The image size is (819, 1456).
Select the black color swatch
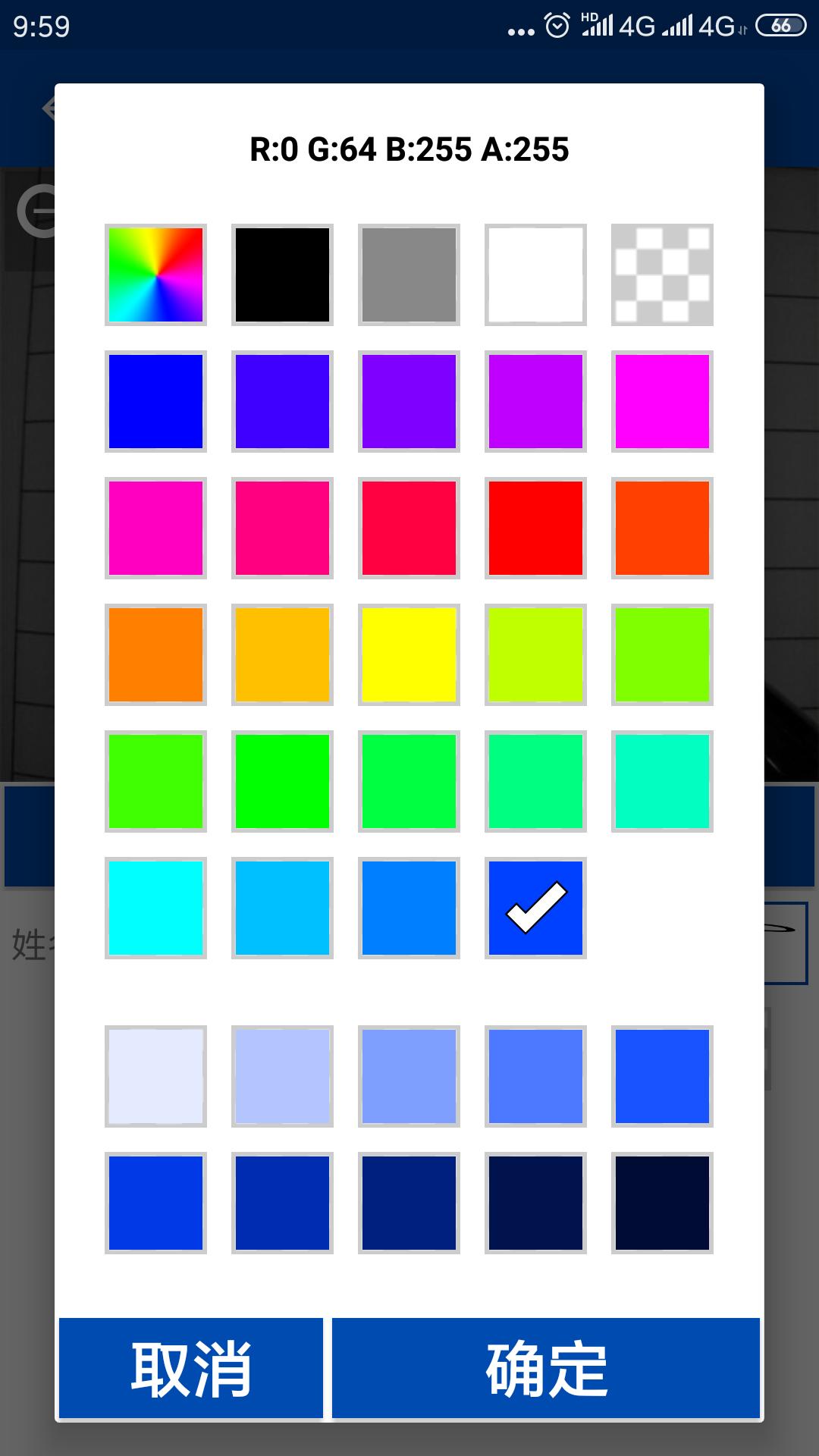coord(282,275)
